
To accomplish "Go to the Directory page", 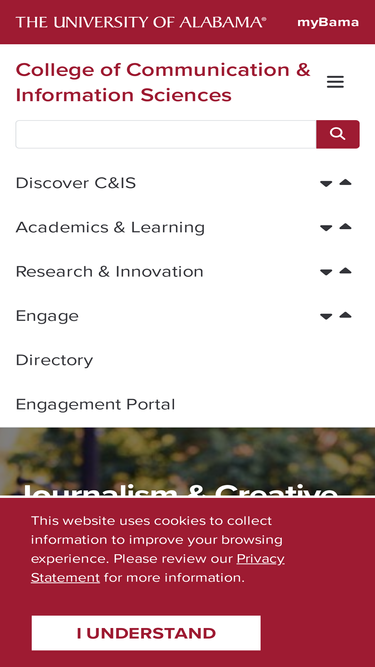I will coord(54,360).
